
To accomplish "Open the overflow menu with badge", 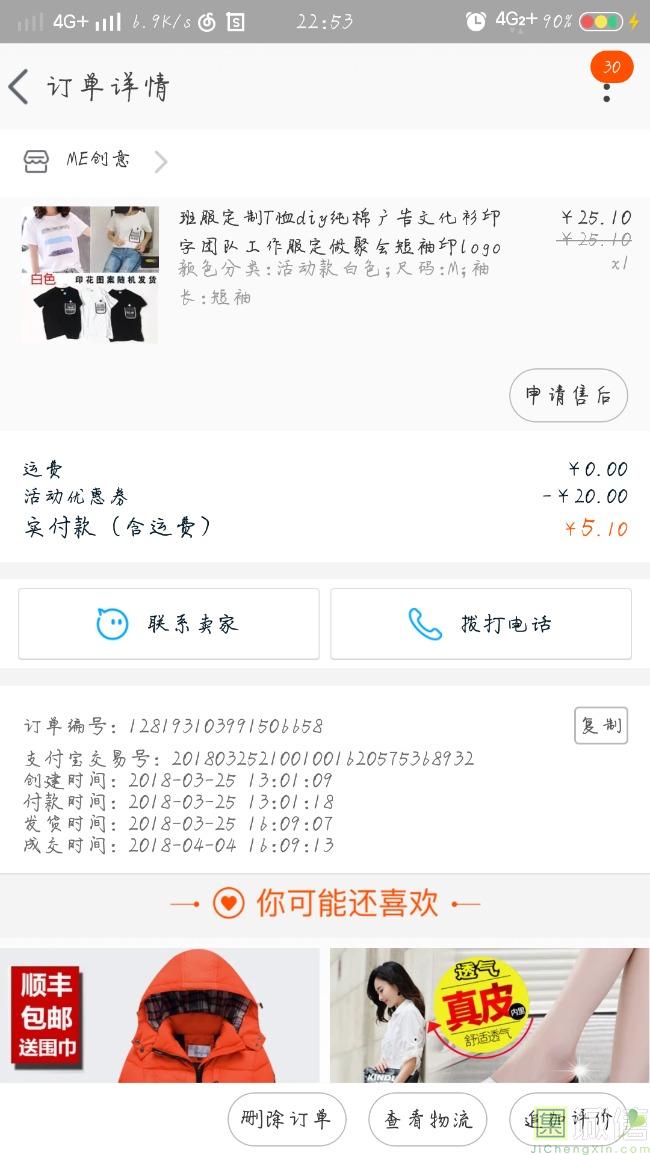I will tap(607, 91).
